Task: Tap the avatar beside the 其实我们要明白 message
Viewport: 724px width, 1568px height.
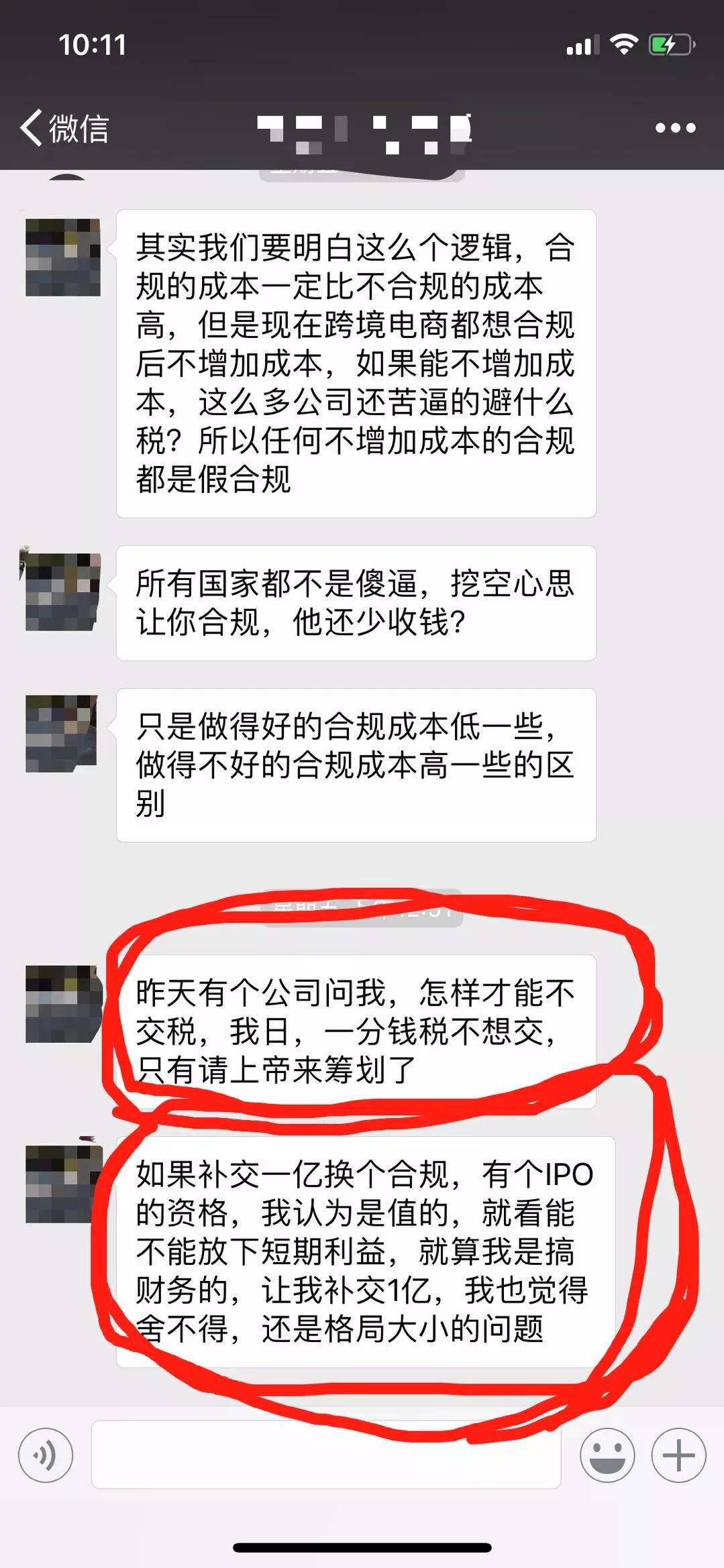Action: pyautogui.click(x=62, y=257)
